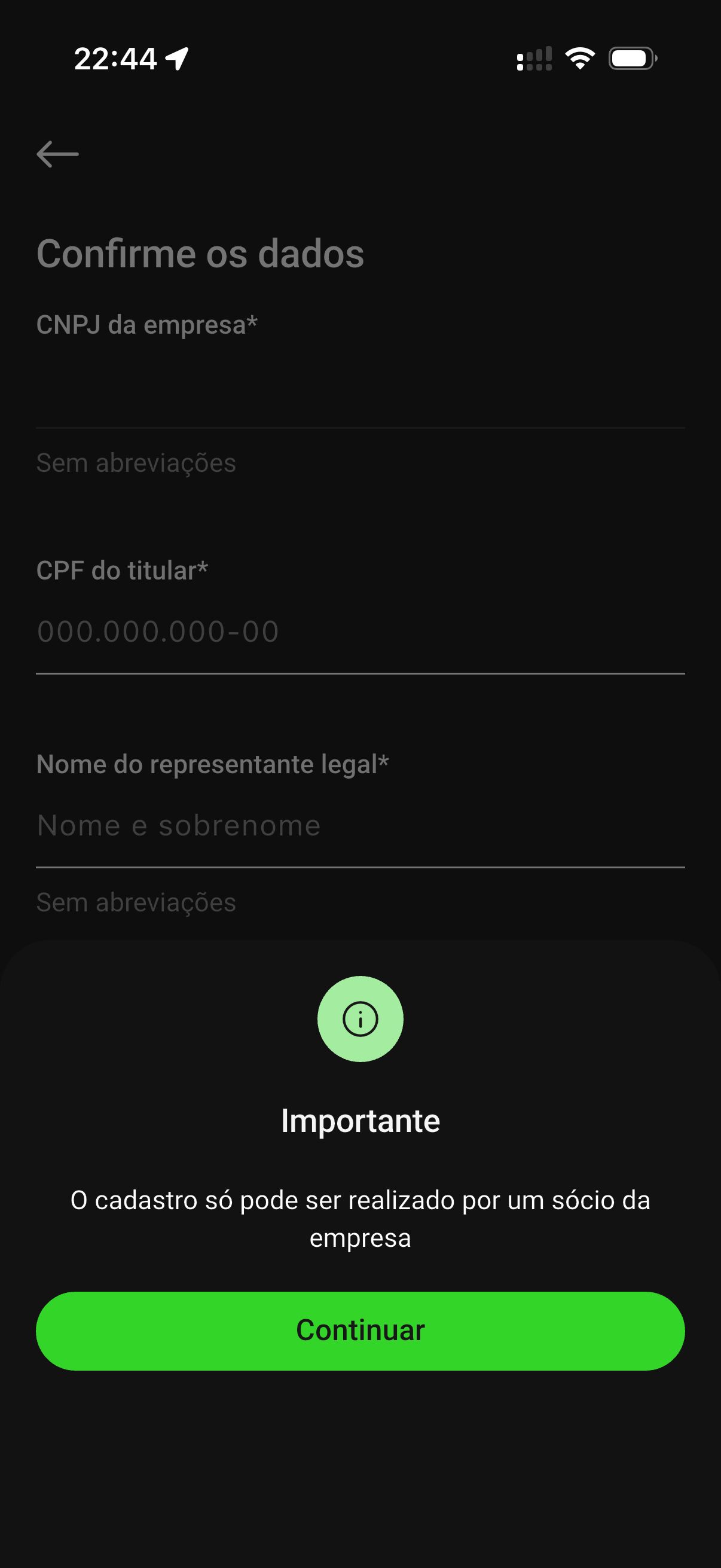Tap the Confirme os dados heading
This screenshot has height=1568, width=721.
coord(200,254)
